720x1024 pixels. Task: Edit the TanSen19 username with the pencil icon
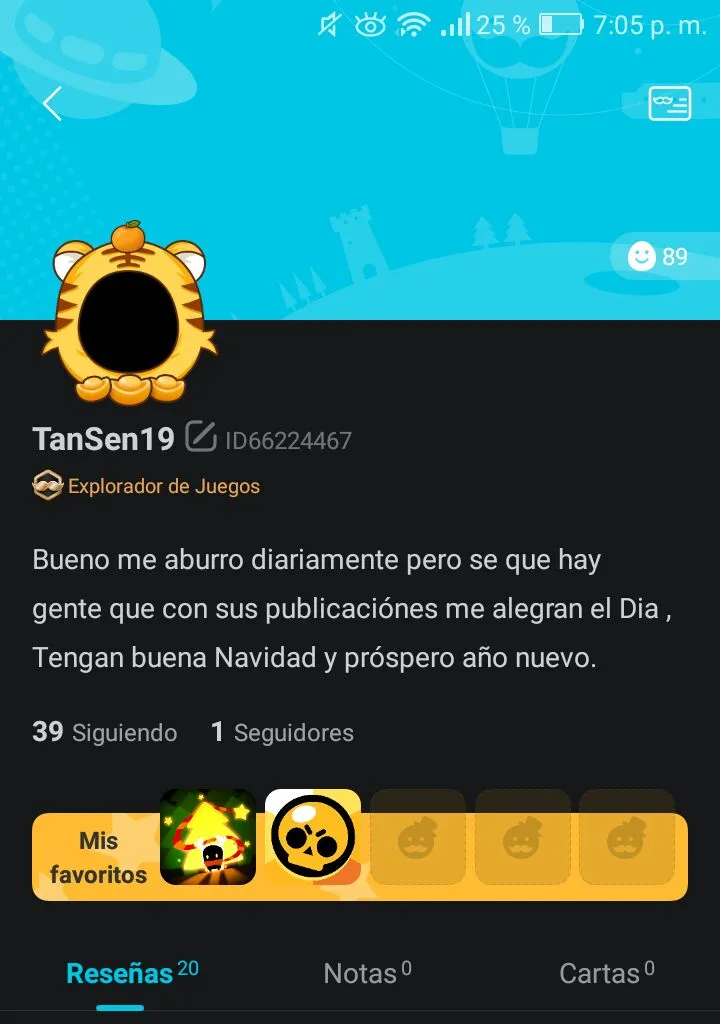pyautogui.click(x=201, y=438)
